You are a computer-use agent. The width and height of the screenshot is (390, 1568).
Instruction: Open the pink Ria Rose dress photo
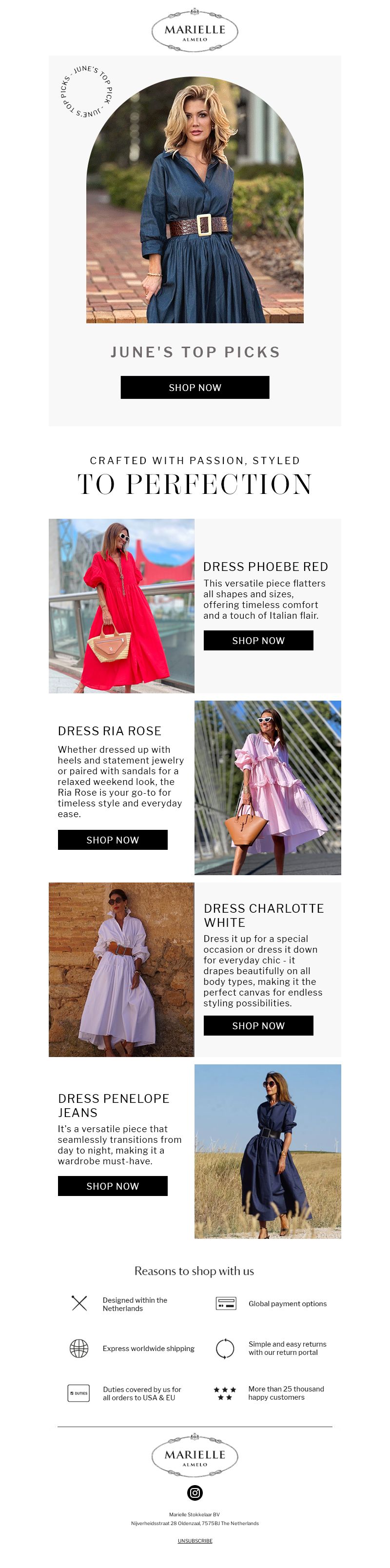(x=268, y=787)
